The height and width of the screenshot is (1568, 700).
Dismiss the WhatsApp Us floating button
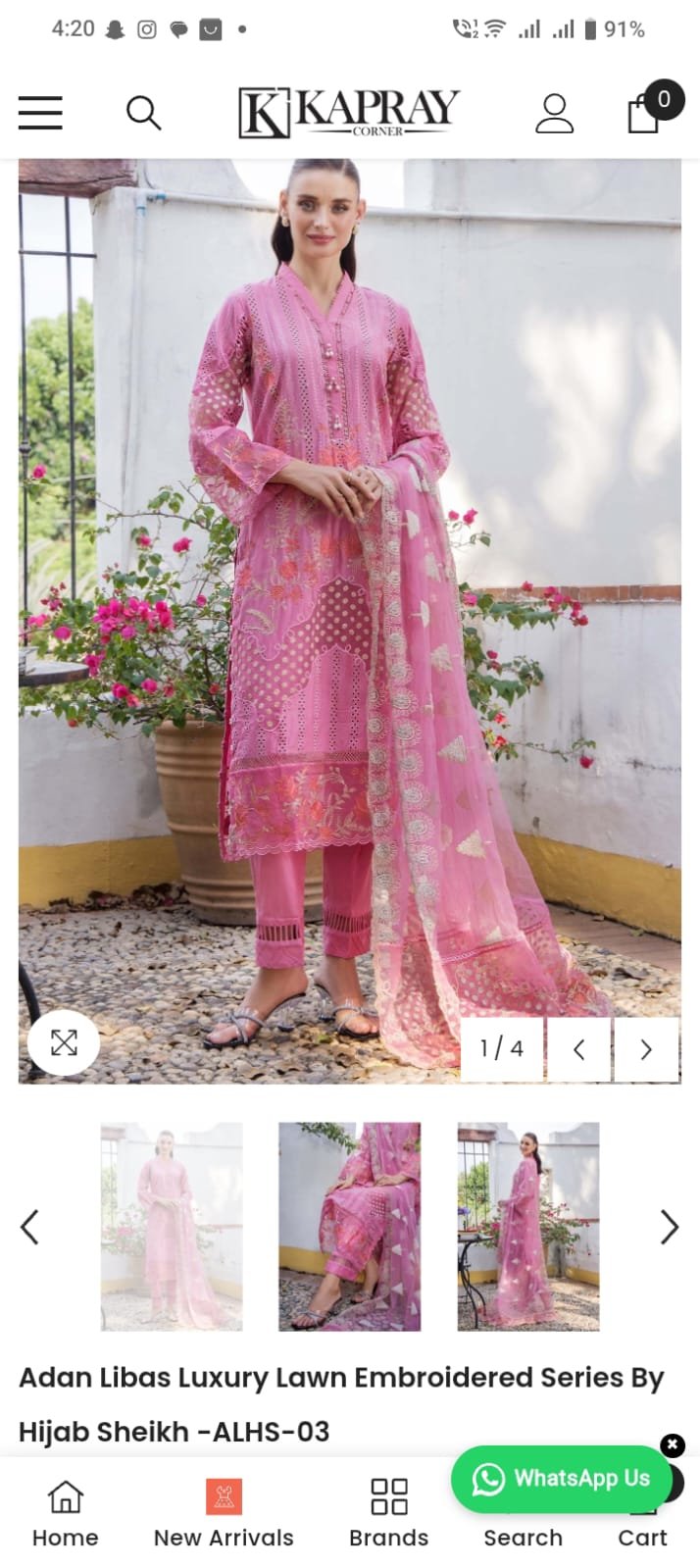[673, 1444]
